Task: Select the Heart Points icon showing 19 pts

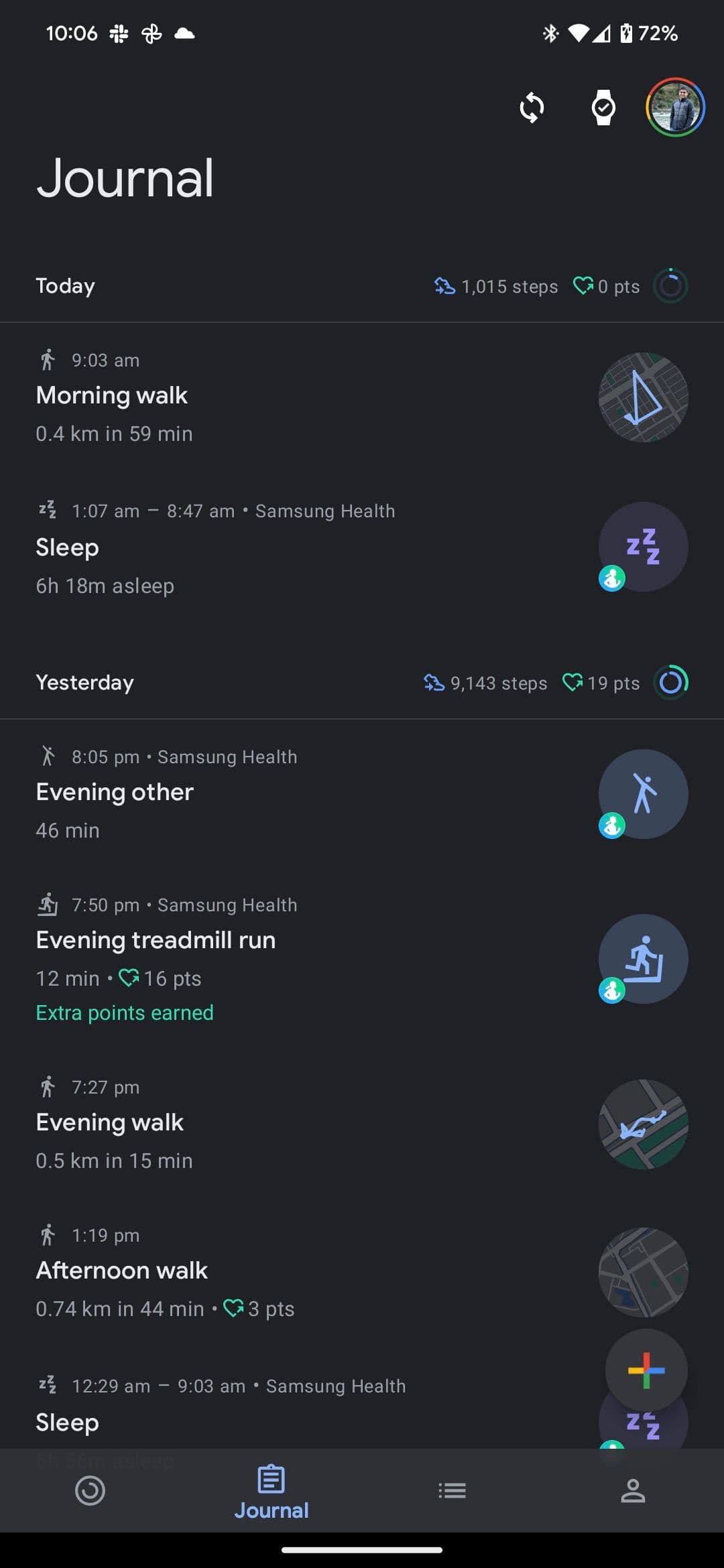Action: (573, 683)
